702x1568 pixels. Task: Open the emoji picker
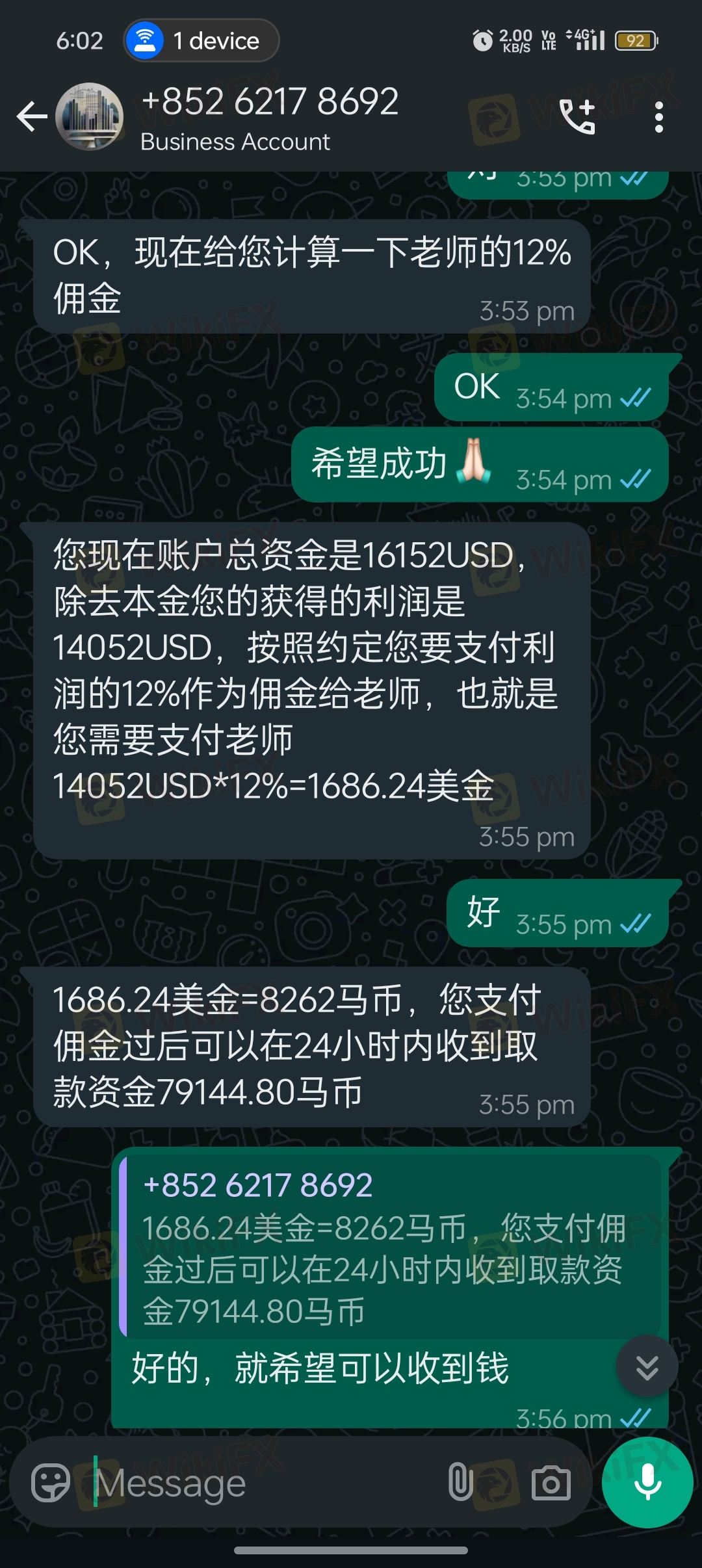pyautogui.click(x=50, y=1483)
